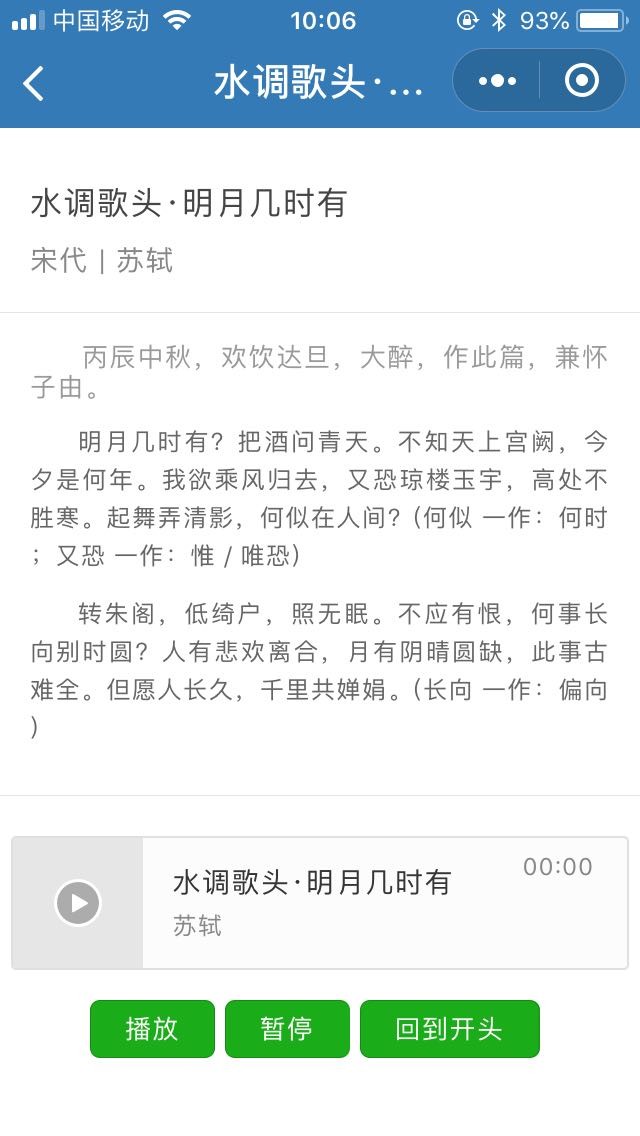Close the mini program with the circle icon
Screen dimensions: 640x1136
click(x=582, y=80)
